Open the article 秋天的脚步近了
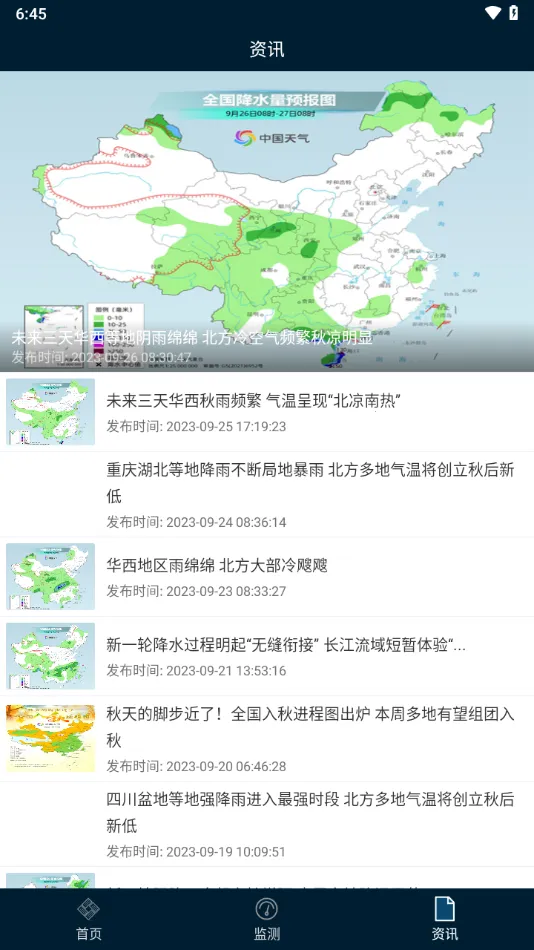The width and height of the screenshot is (534, 950). [267, 739]
